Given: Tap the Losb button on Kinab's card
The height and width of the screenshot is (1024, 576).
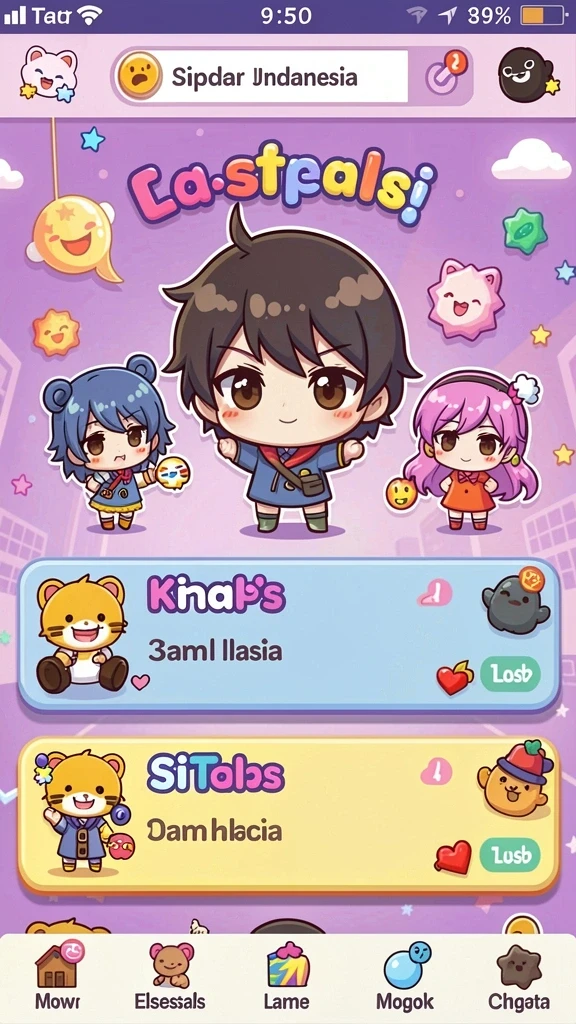Looking at the screenshot, I should pyautogui.click(x=511, y=675).
